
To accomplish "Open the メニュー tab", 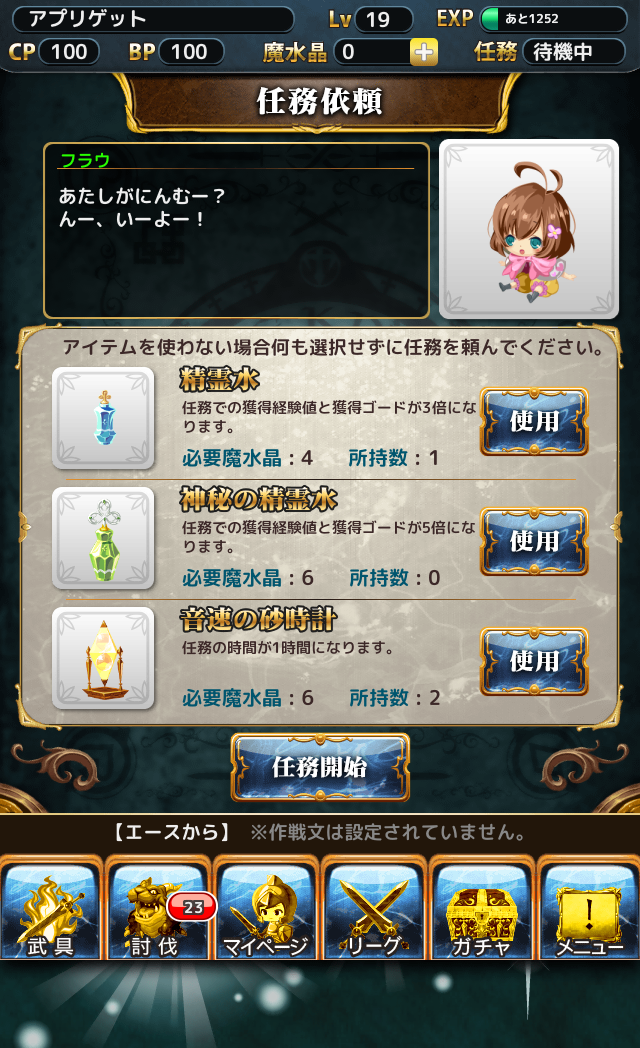I will (589, 910).
